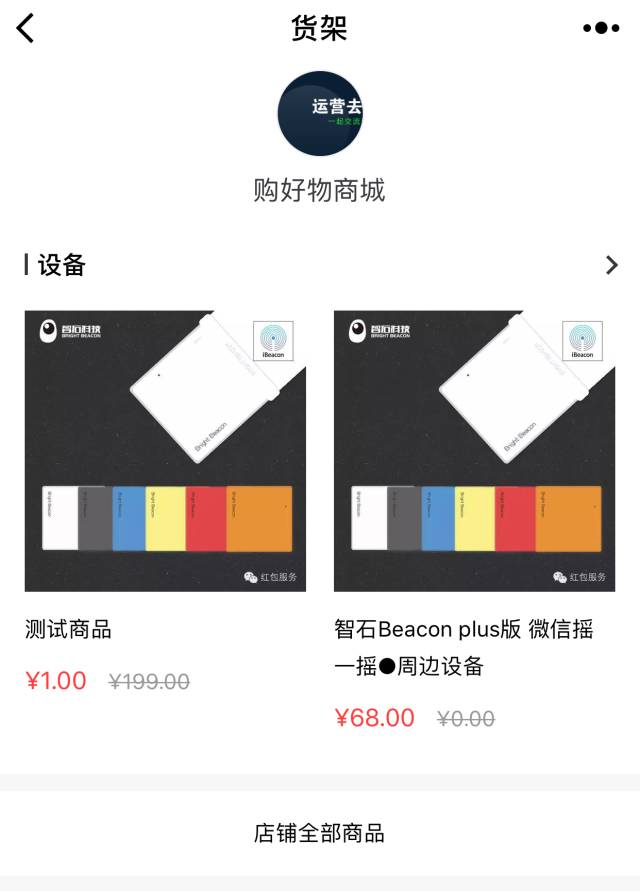Open the three-dot more menu

coord(601,28)
